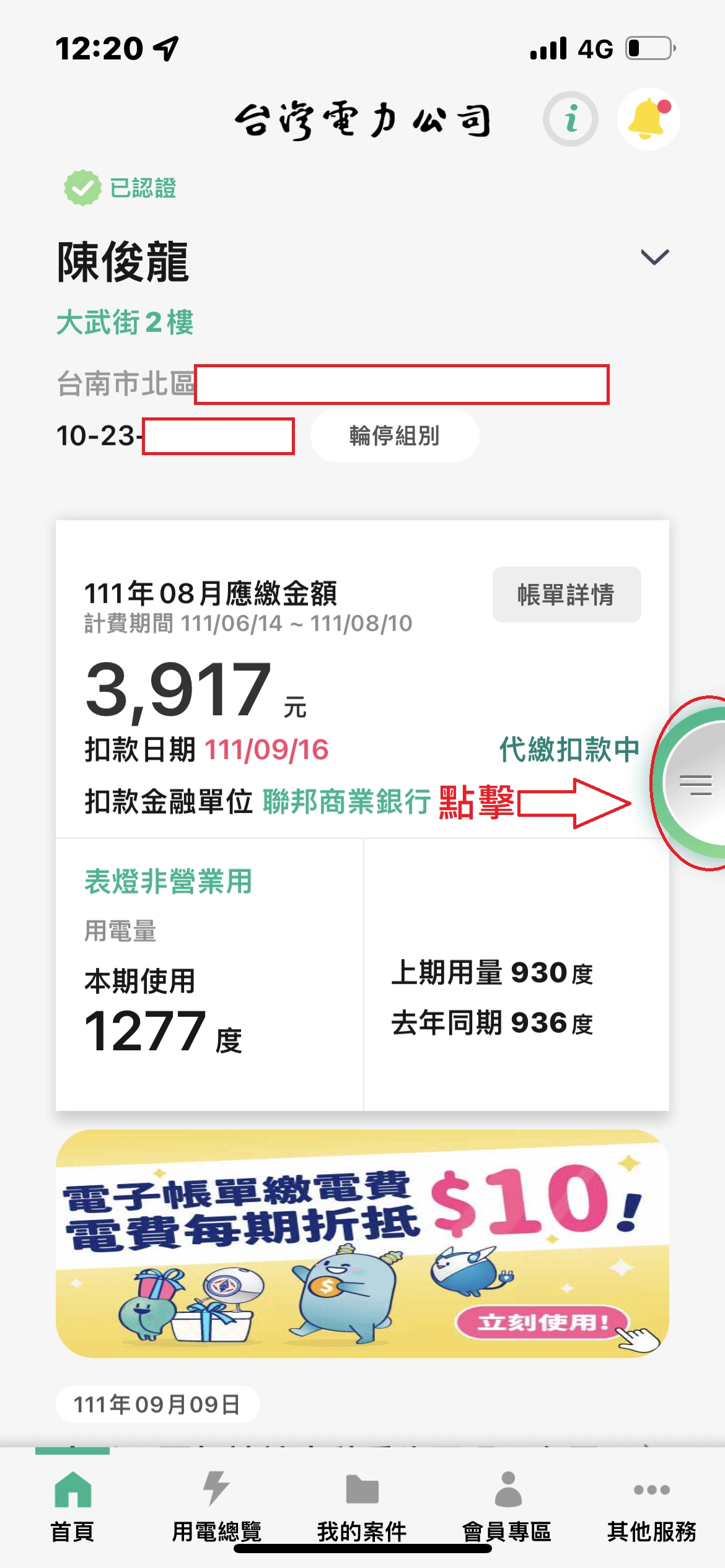
Task: Switch to the 首頁 tab
Action: point(72,1506)
